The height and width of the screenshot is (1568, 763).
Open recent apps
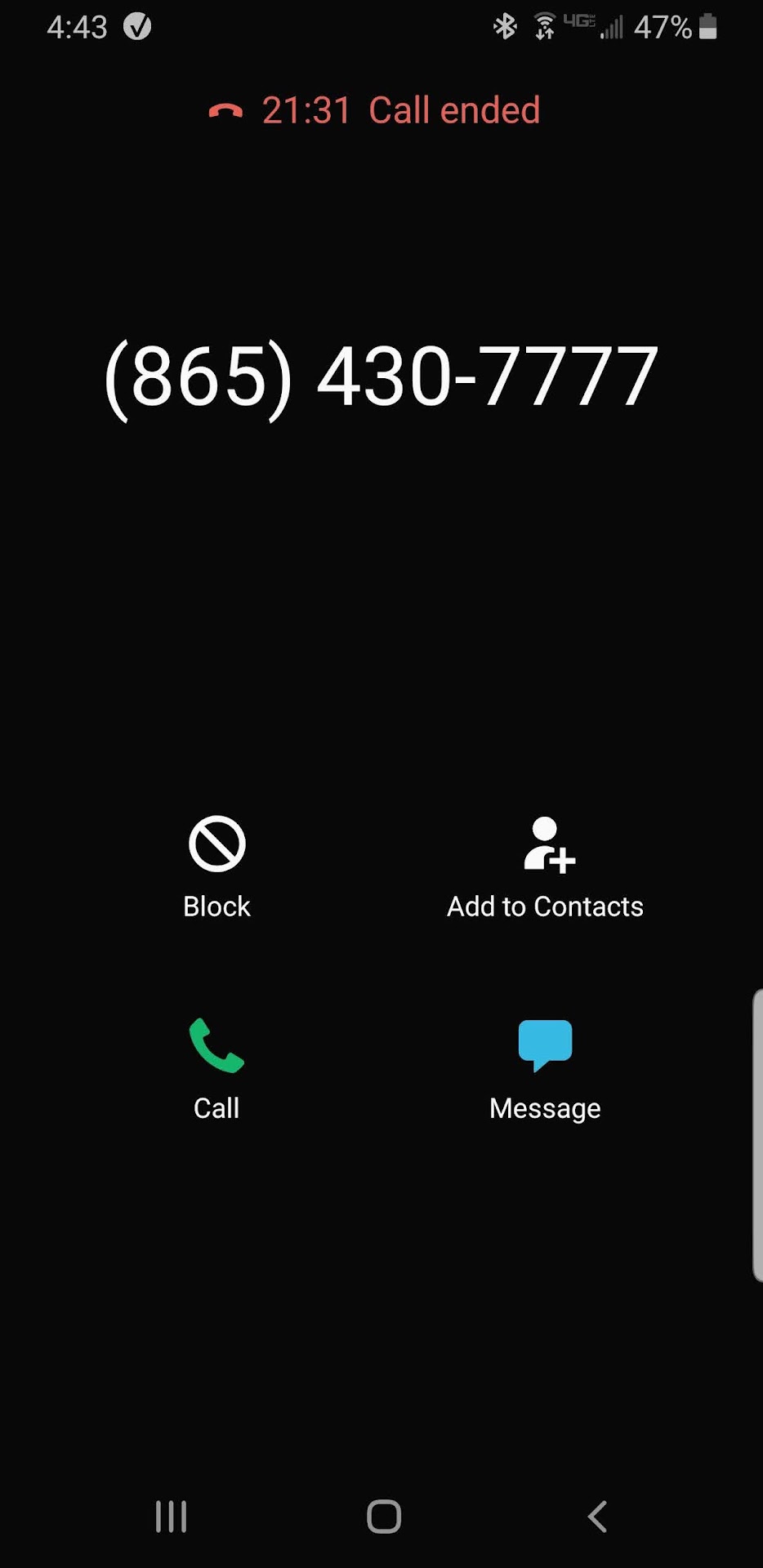[x=171, y=1517]
